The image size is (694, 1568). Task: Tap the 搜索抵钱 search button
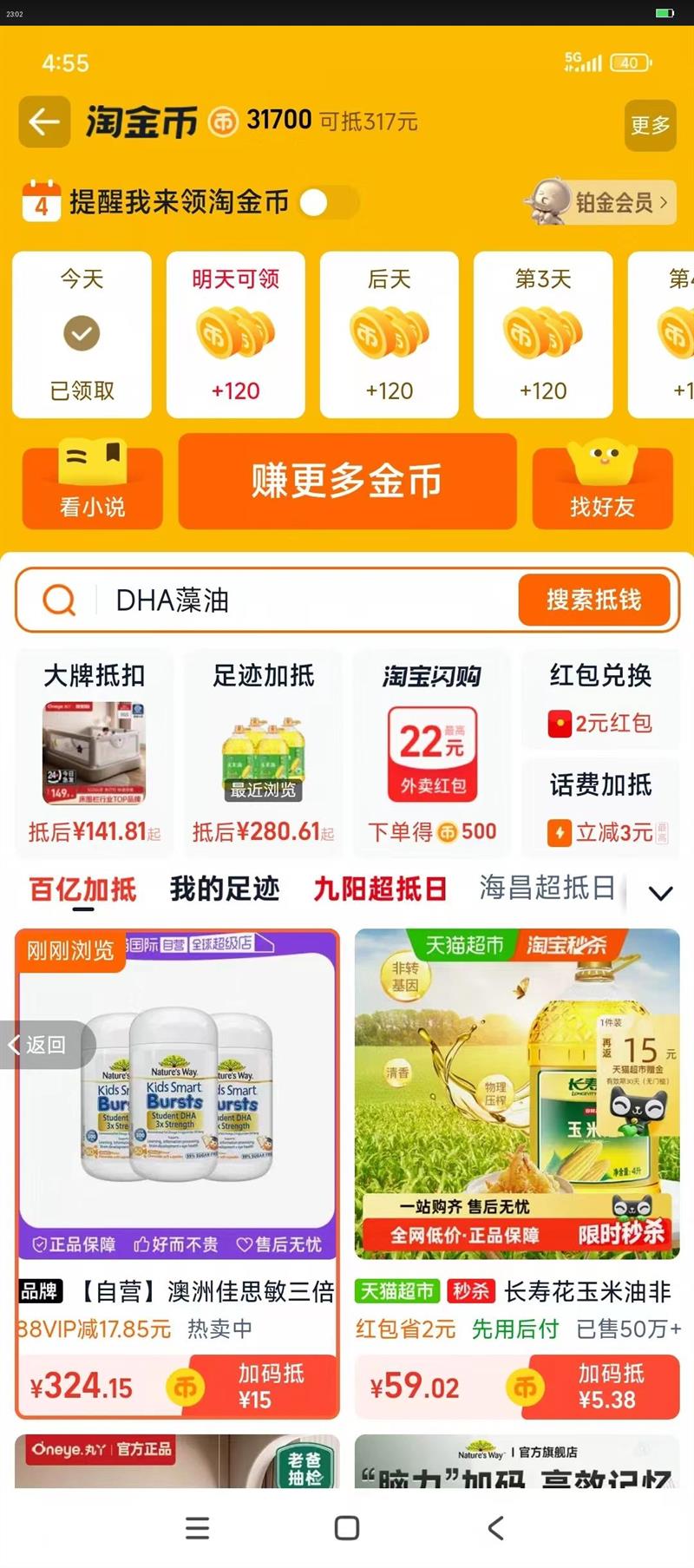[594, 600]
